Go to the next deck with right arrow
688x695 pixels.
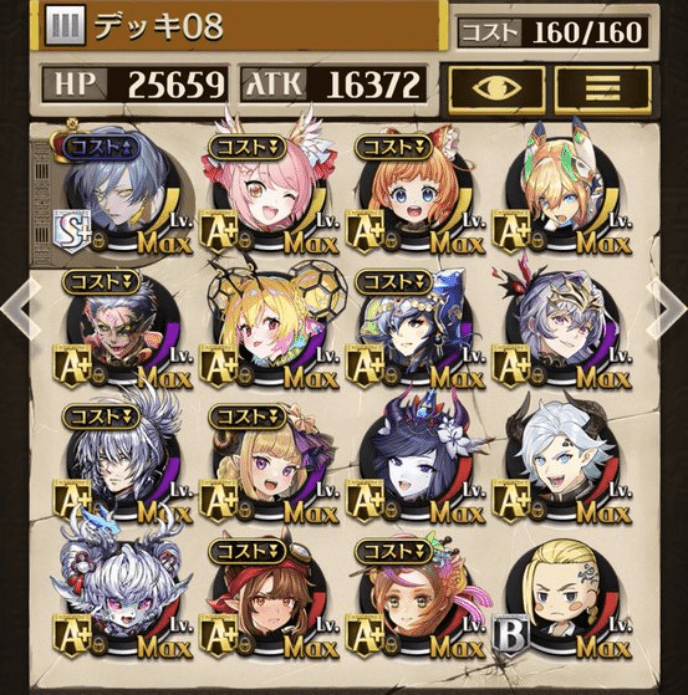click(666, 309)
